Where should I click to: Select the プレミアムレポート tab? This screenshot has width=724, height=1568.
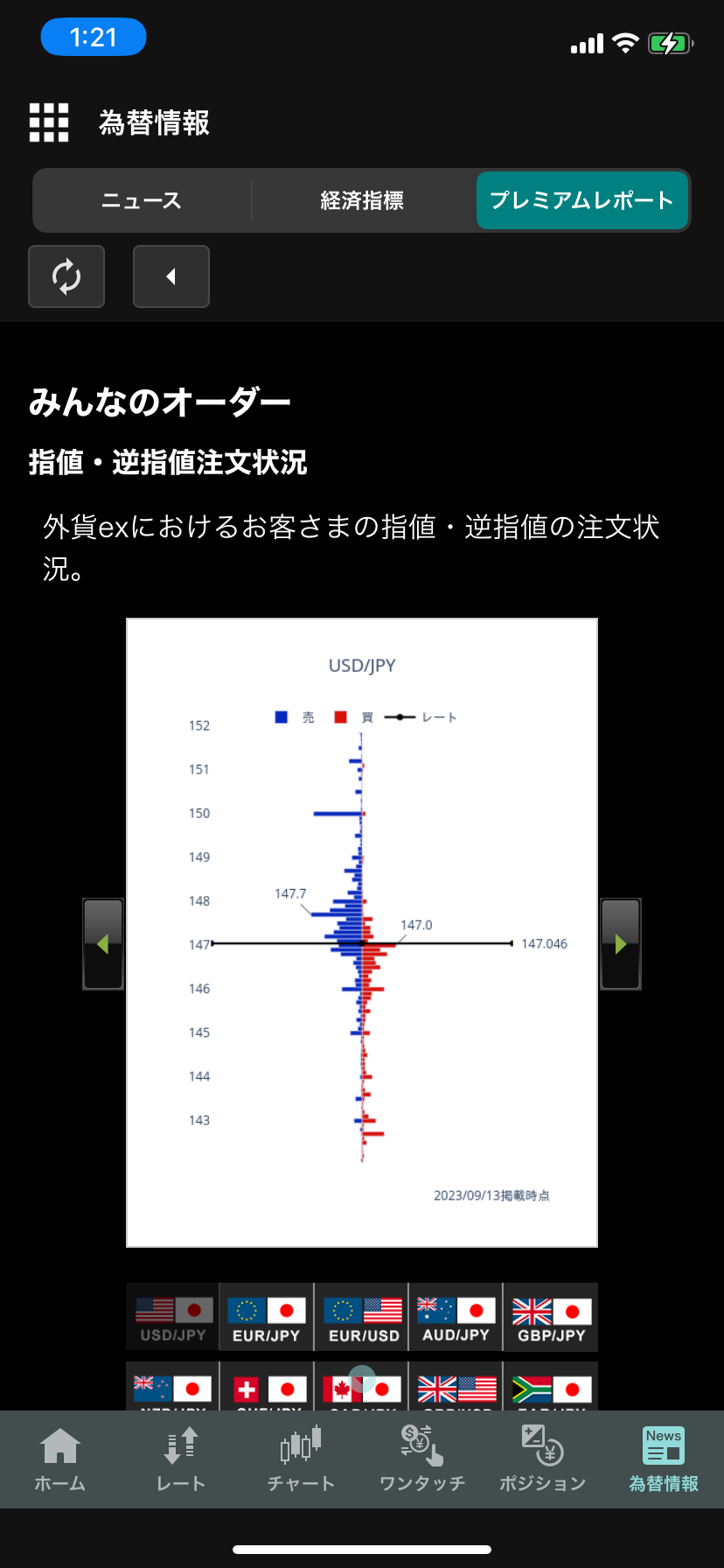coord(582,200)
